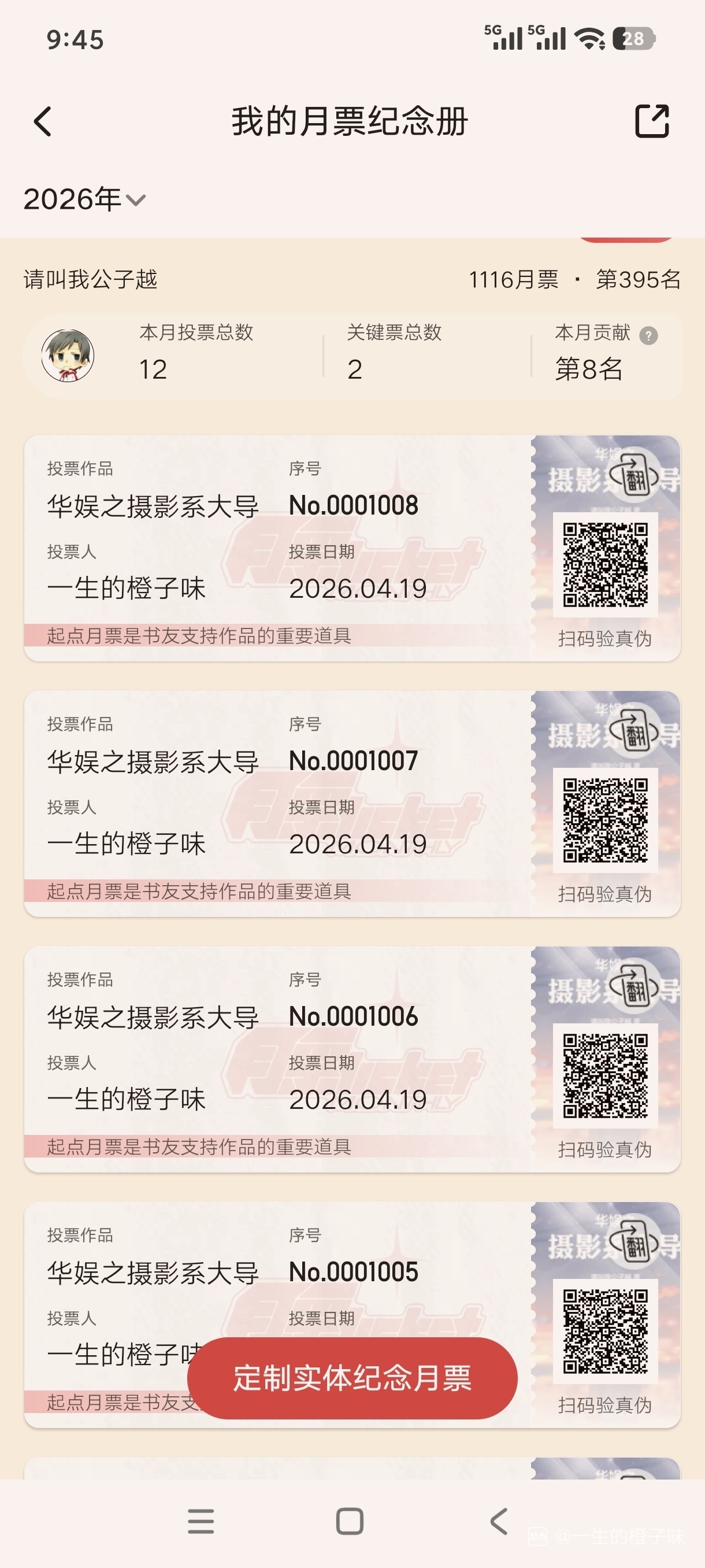Open the 2026年 year dropdown

[x=84, y=199]
